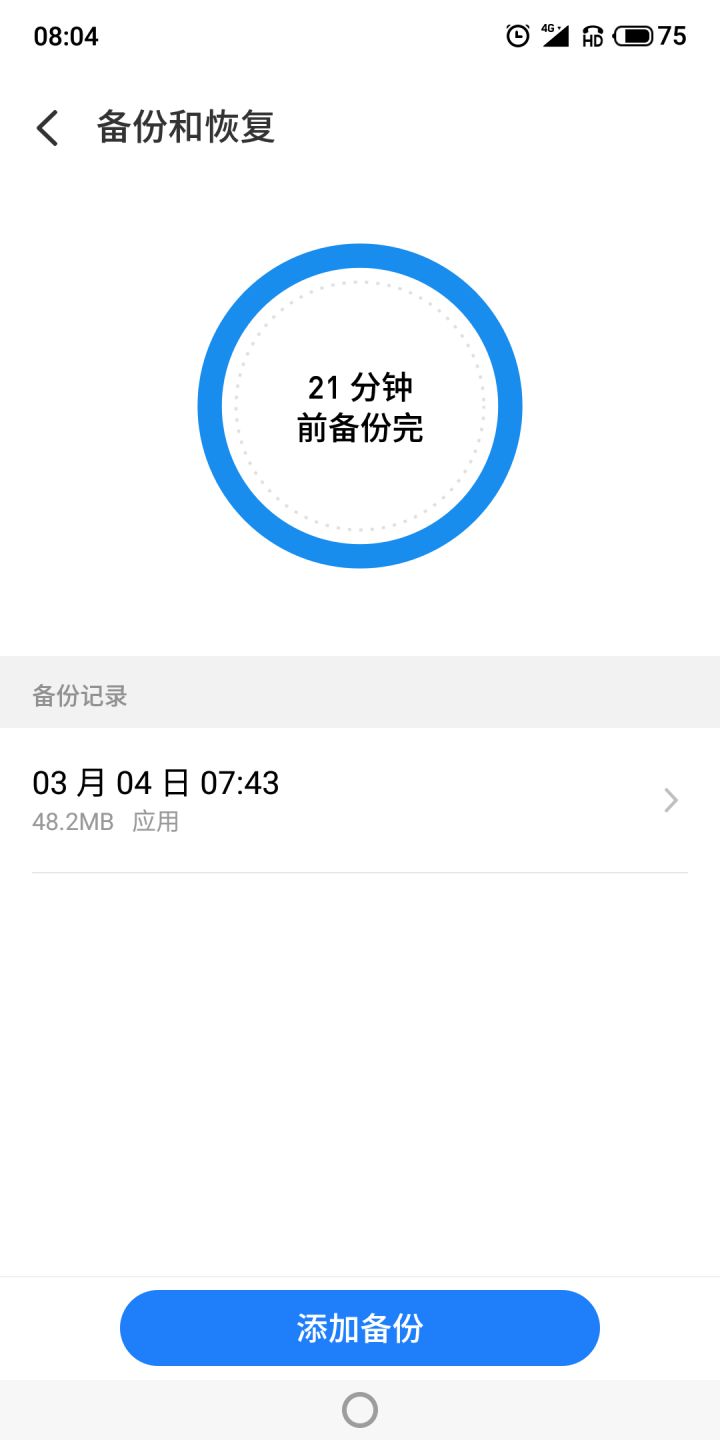Viewport: 720px width, 1440px height.
Task: Expand the 03月04日 07:43 backup record
Action: click(x=360, y=798)
